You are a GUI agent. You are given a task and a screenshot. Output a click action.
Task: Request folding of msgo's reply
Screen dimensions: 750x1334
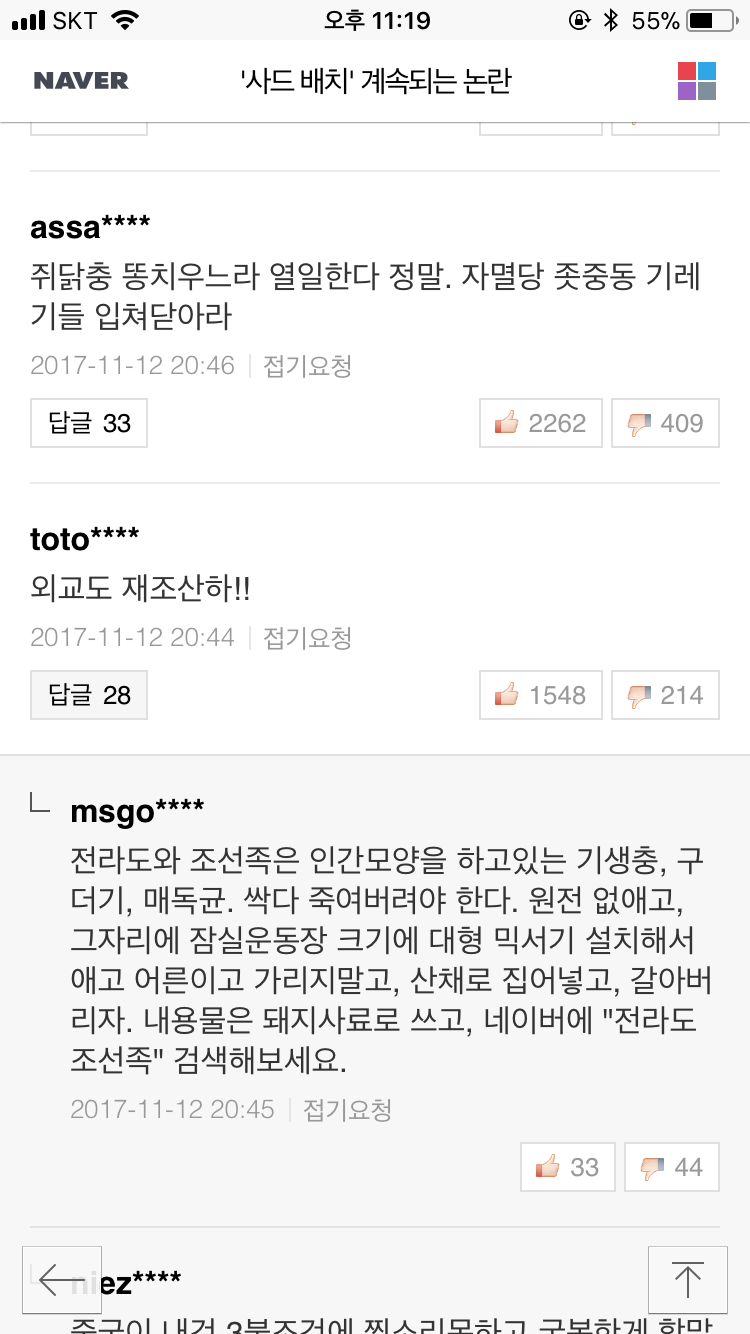point(347,1110)
